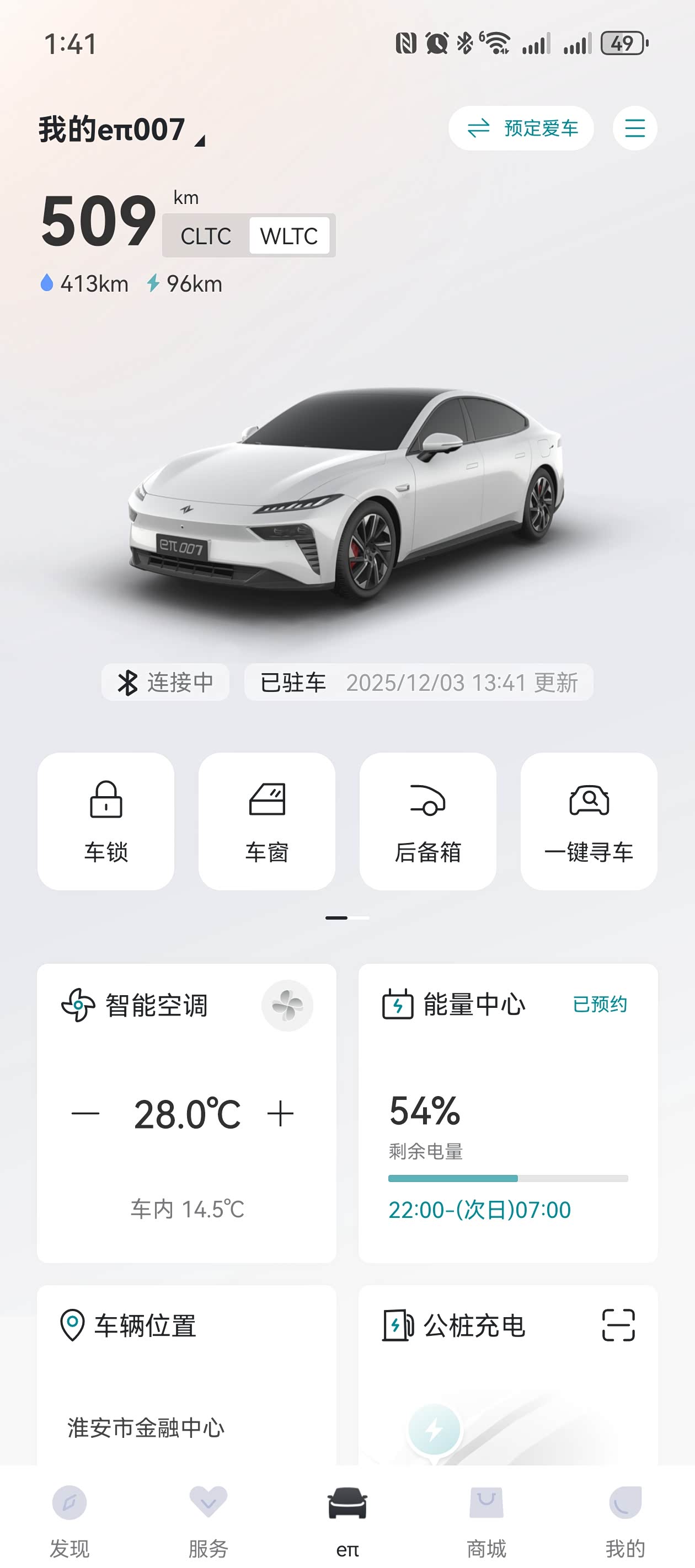695x1568 pixels.
Task: Switch to the 服务 tab
Action: click(209, 1520)
